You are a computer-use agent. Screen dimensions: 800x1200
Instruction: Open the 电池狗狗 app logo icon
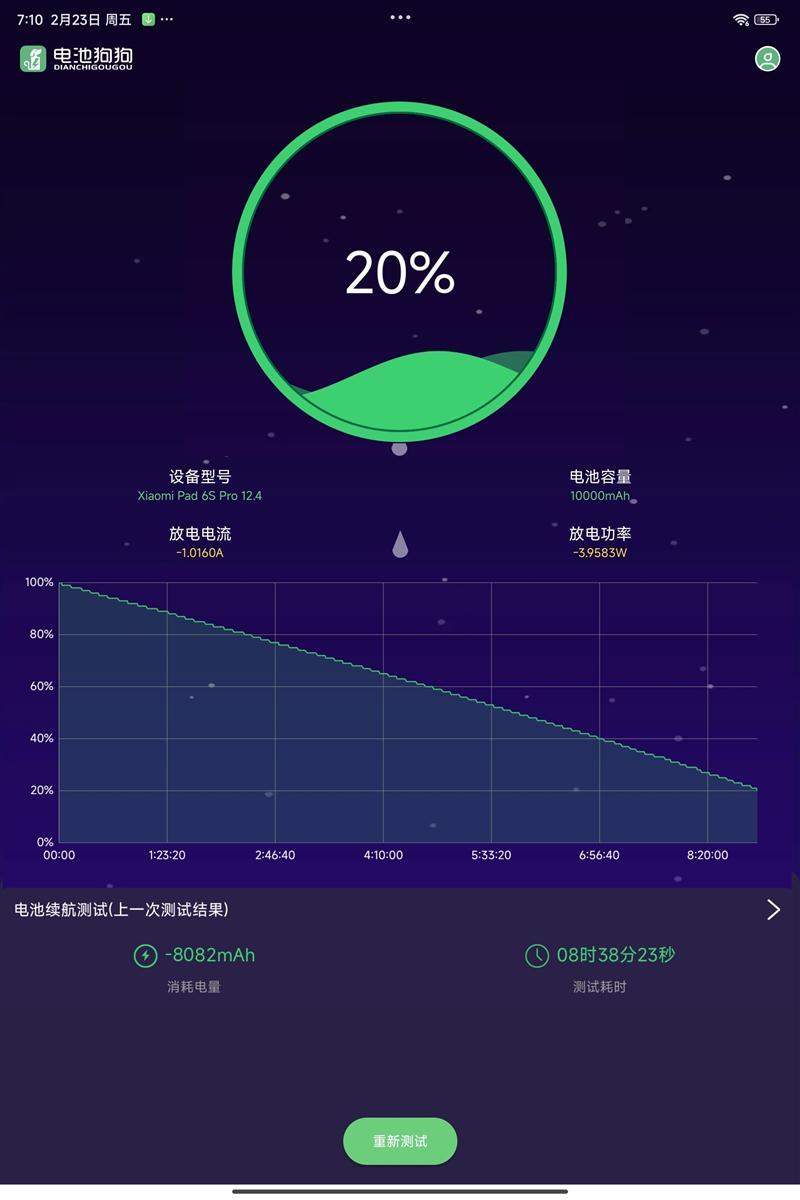[31, 57]
